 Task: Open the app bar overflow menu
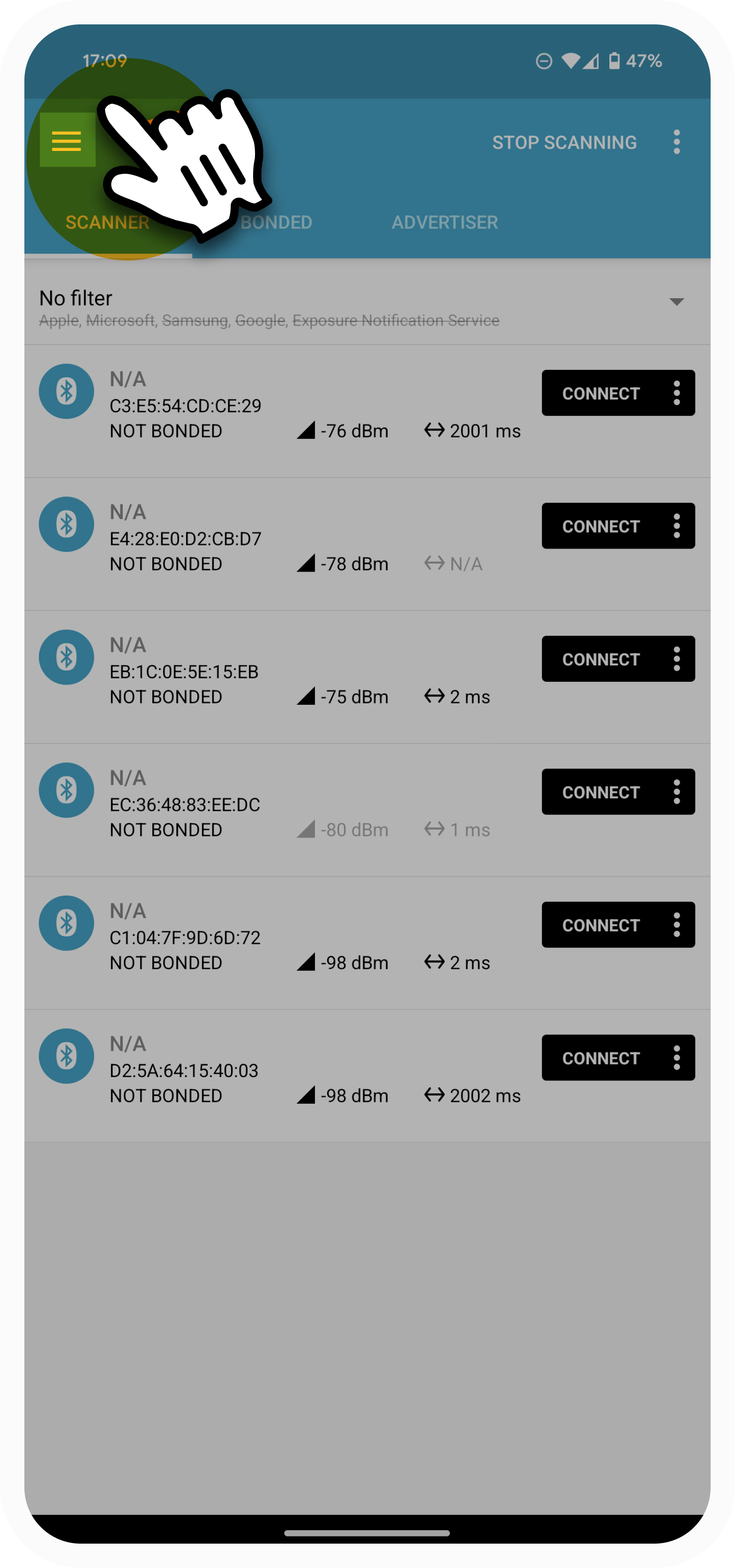coord(676,143)
